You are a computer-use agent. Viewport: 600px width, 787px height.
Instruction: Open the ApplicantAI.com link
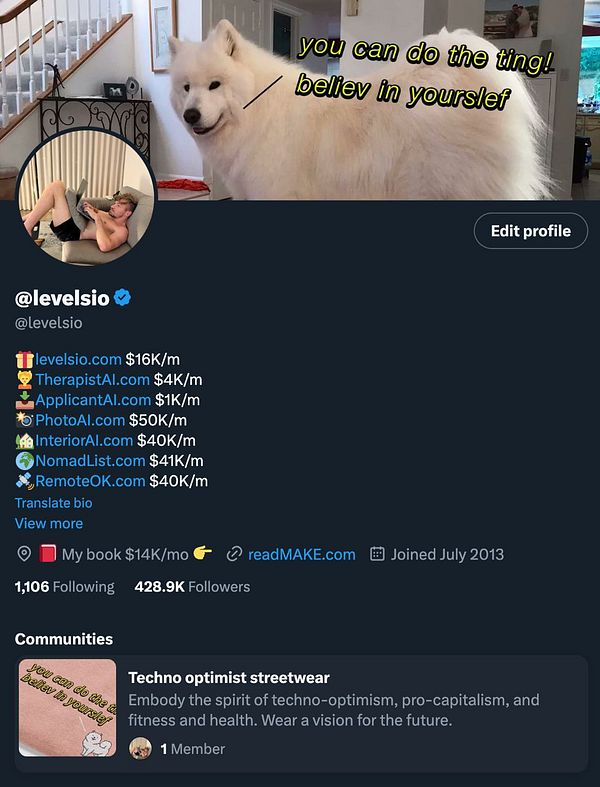coord(93,399)
